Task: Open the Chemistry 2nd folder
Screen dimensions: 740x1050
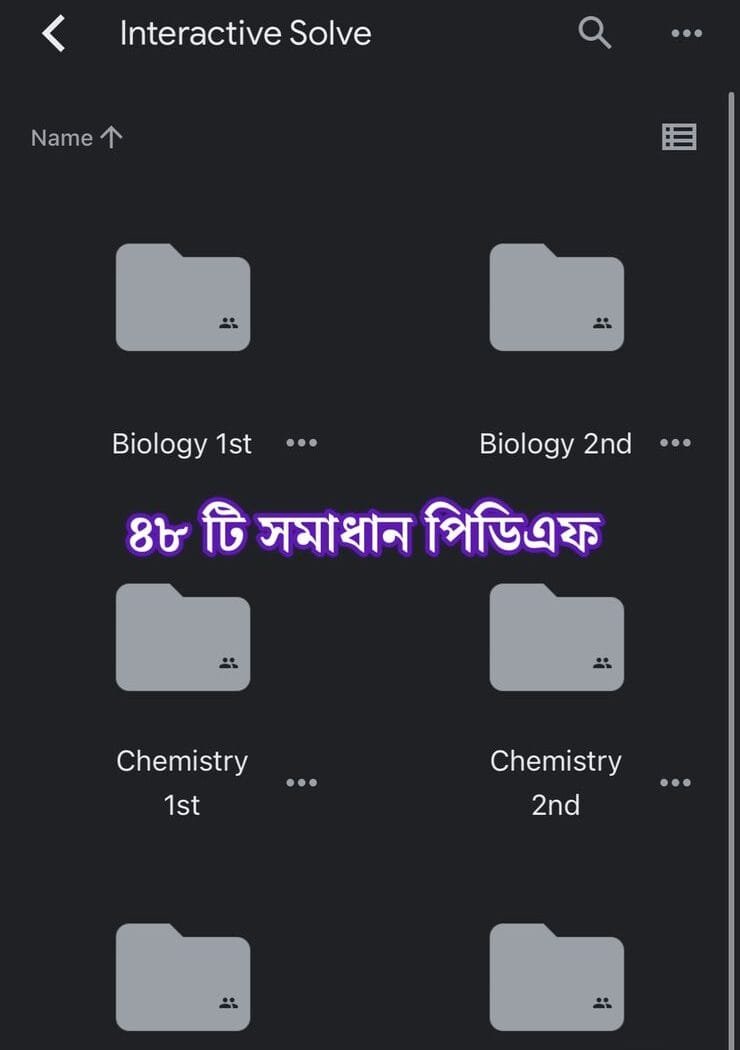Action: (556, 638)
